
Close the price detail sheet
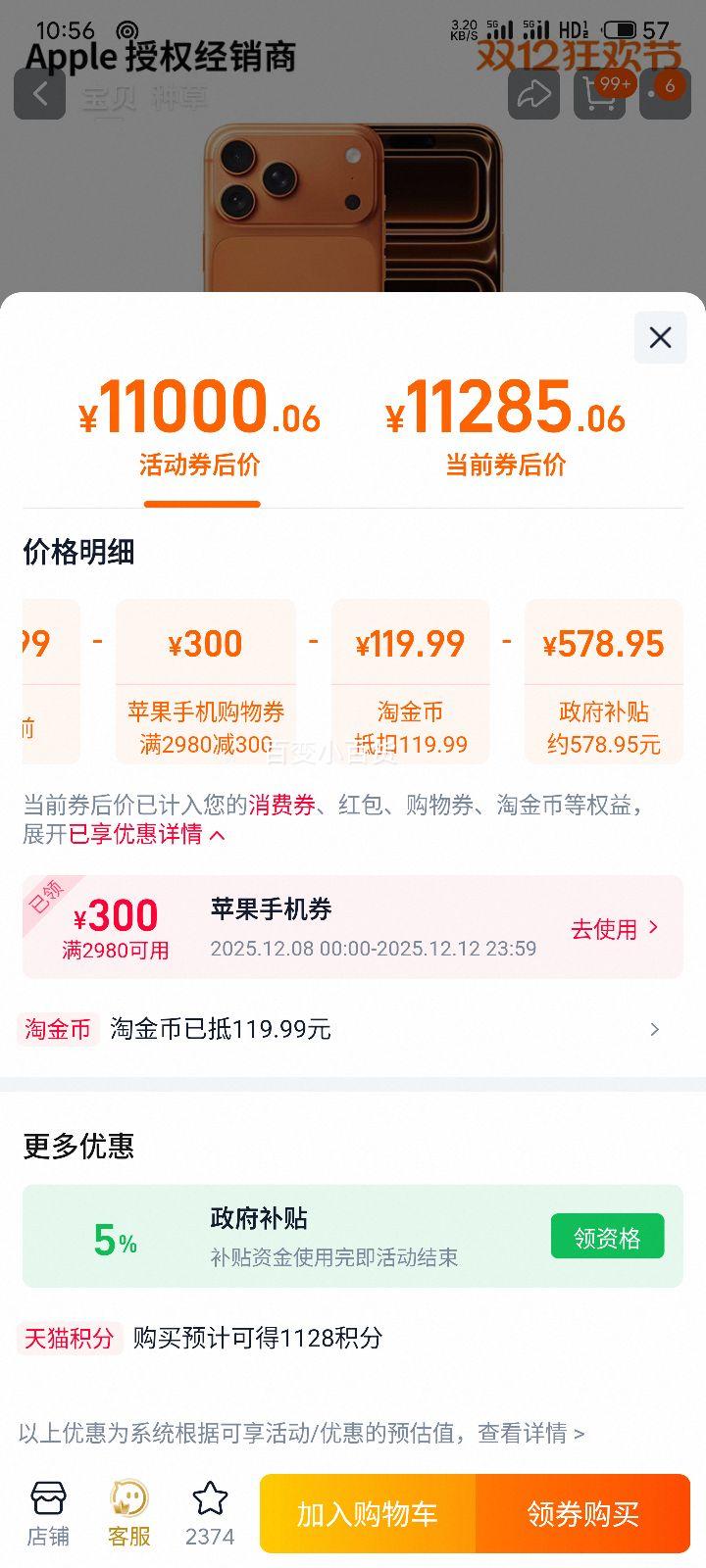point(659,337)
